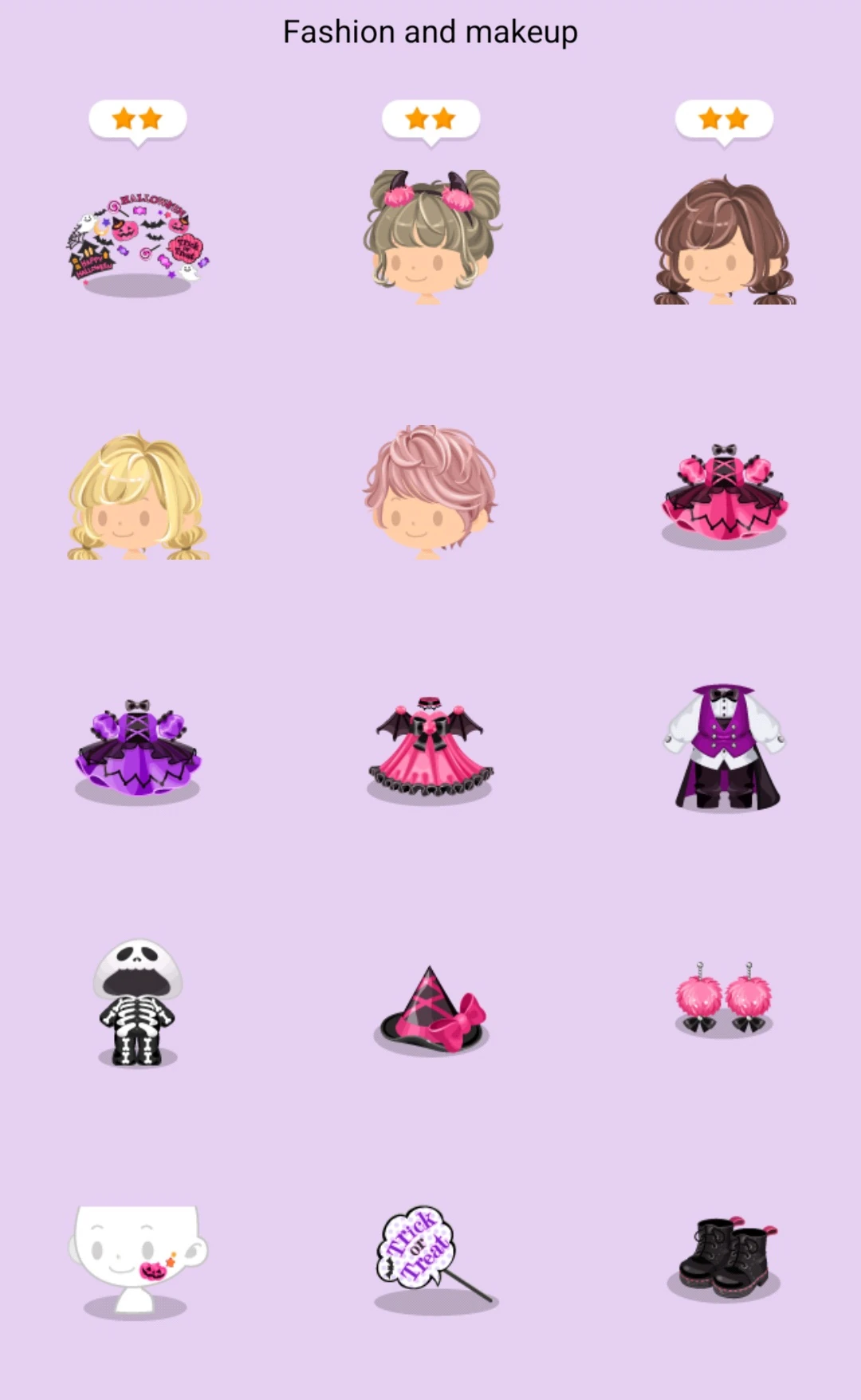Tap the star rating bubble above the horned hairstyle

pos(431,118)
